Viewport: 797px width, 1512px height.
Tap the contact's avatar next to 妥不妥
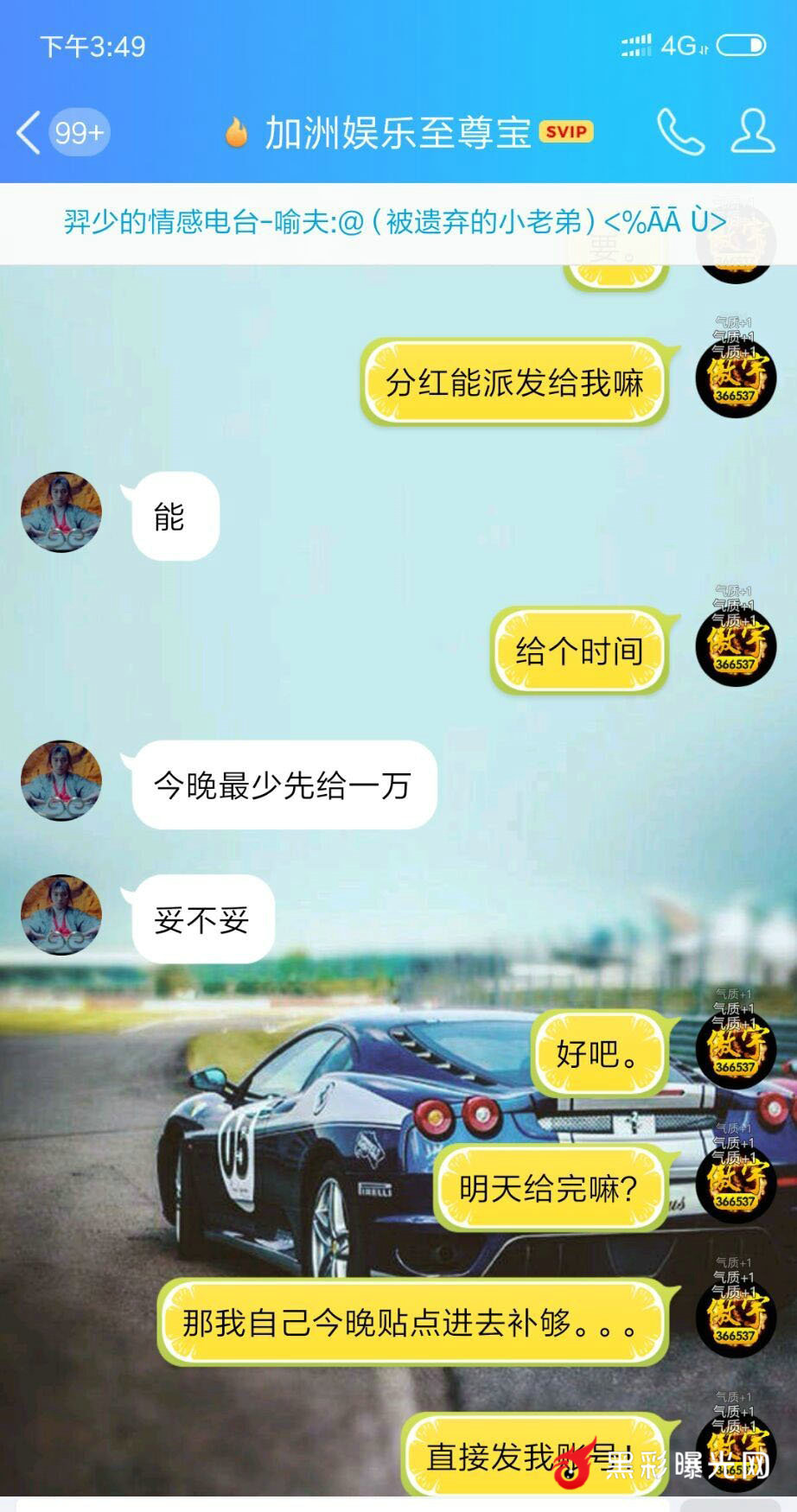(x=61, y=915)
